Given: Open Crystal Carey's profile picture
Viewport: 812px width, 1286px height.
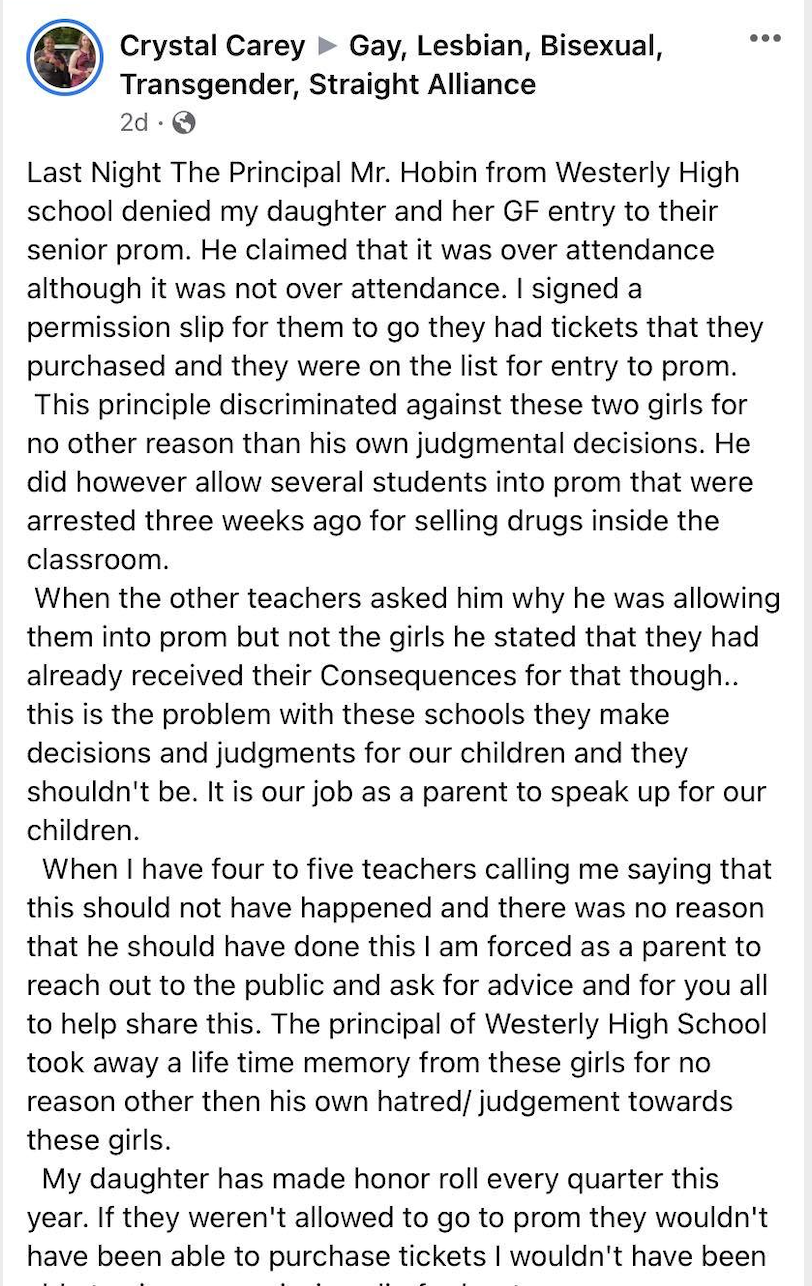Looking at the screenshot, I should 65,58.
